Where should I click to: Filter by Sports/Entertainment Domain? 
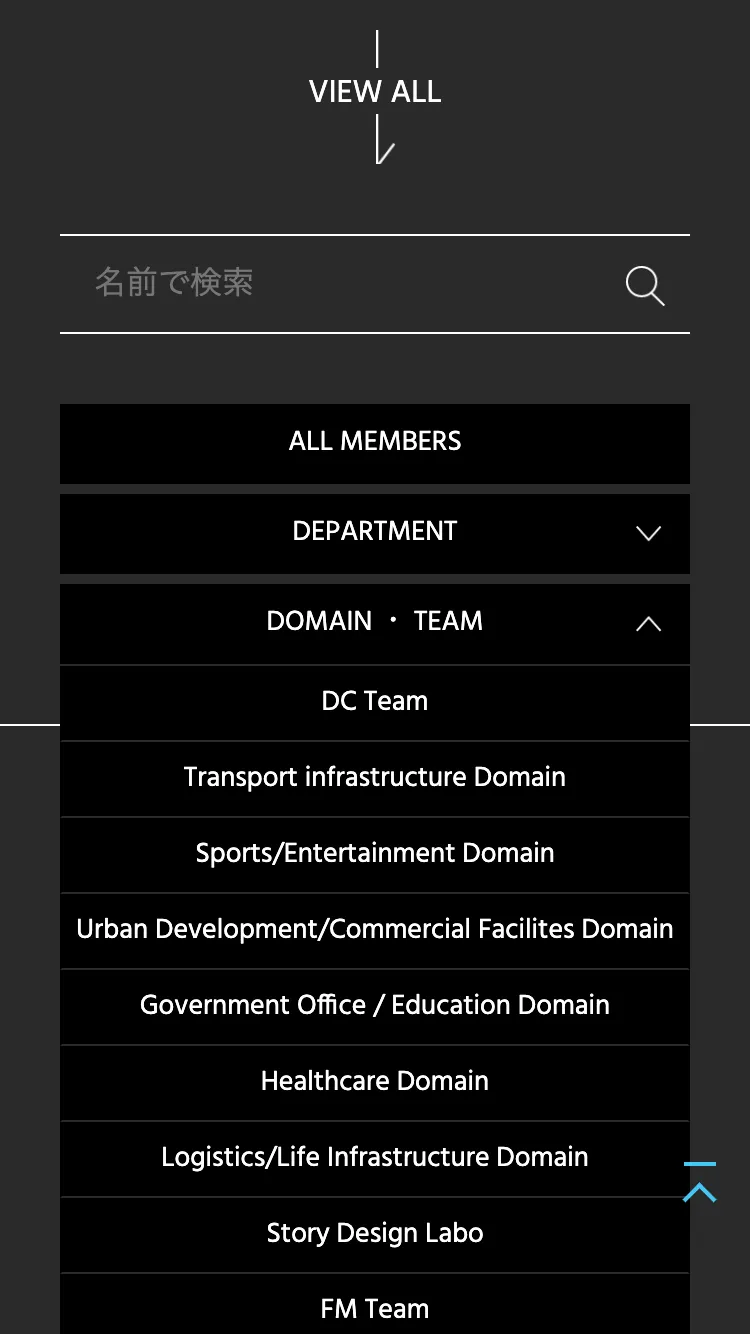375,854
